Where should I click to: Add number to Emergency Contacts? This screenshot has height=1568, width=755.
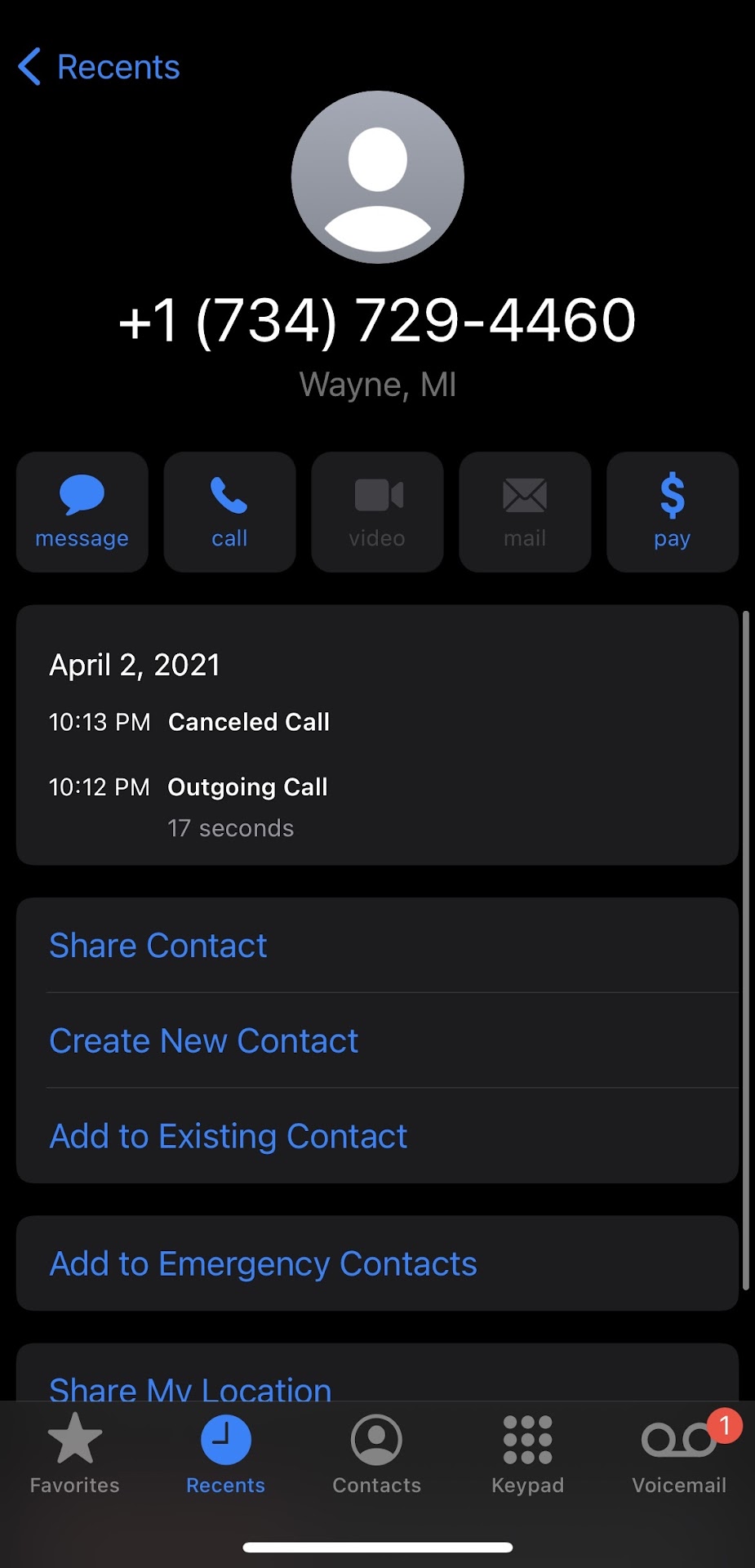pyautogui.click(x=263, y=1263)
